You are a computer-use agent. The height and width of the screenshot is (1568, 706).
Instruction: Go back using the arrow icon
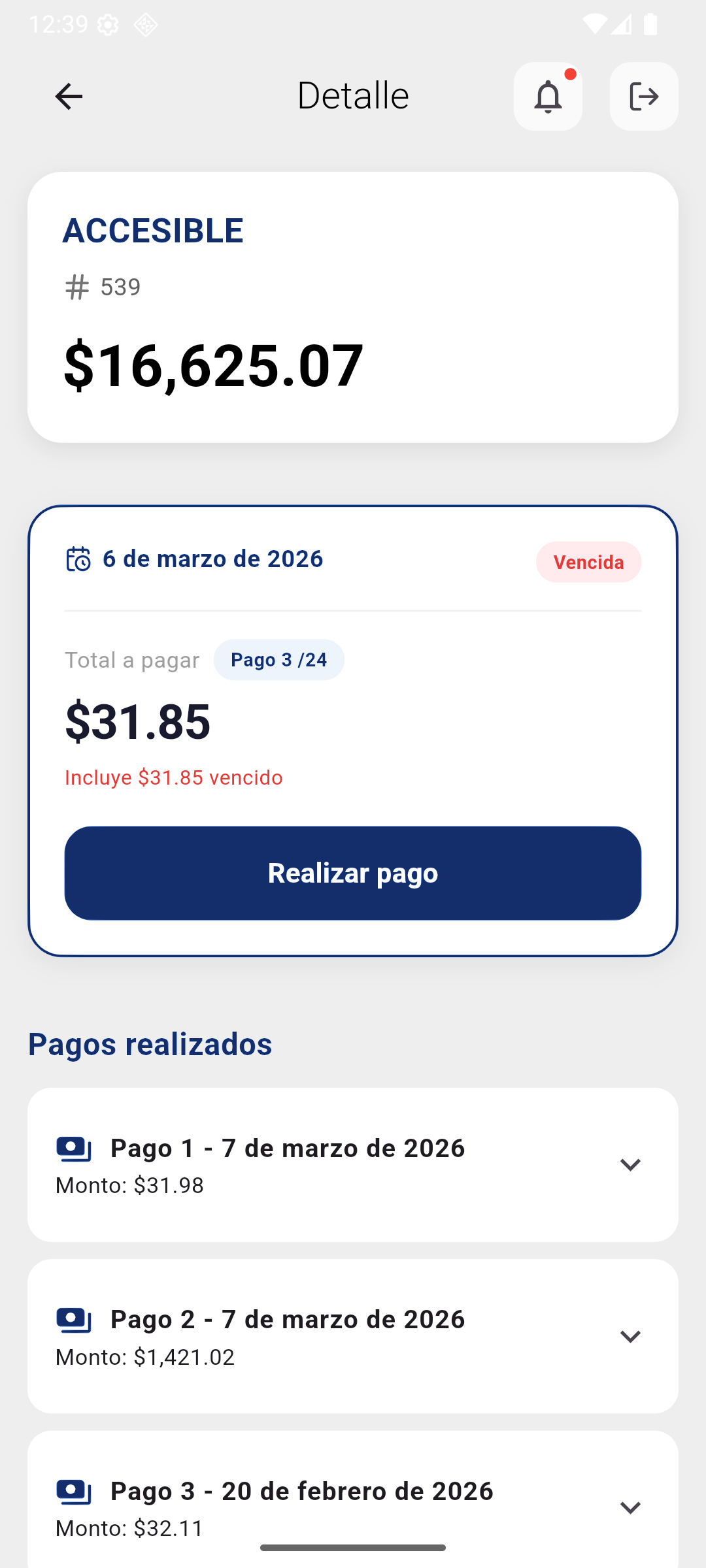click(69, 97)
